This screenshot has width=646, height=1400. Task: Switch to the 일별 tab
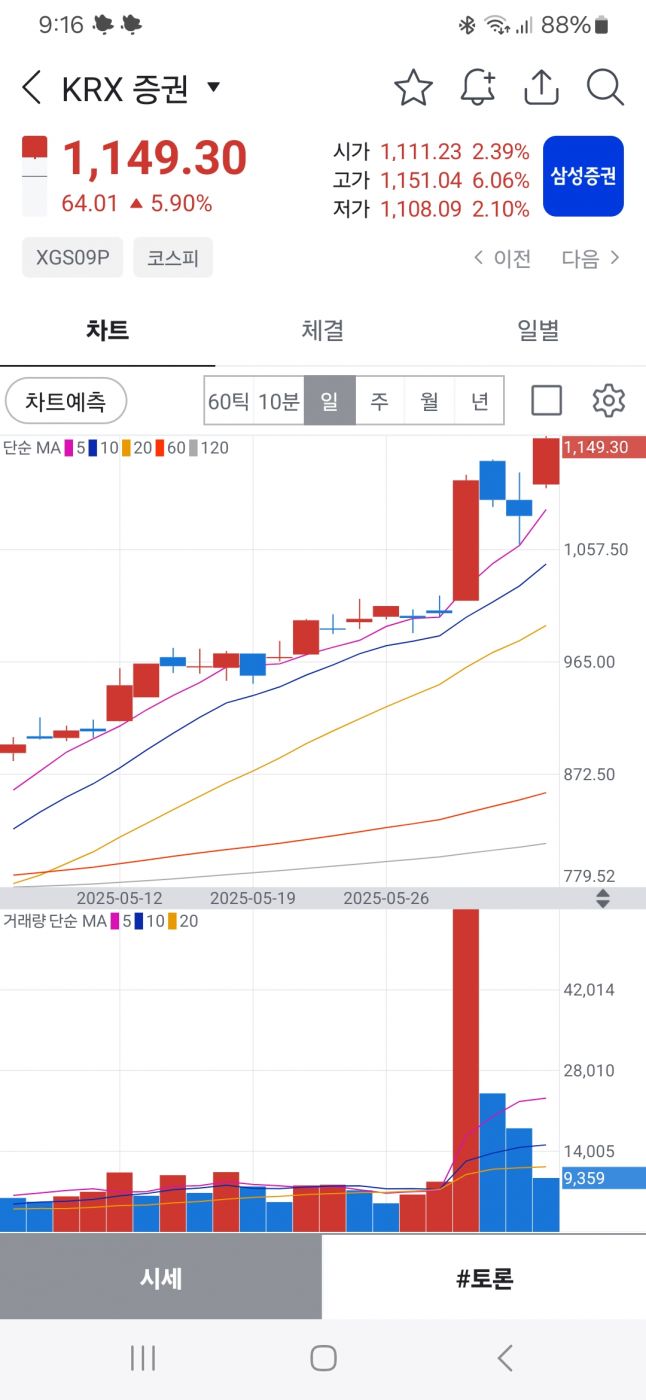(x=538, y=331)
